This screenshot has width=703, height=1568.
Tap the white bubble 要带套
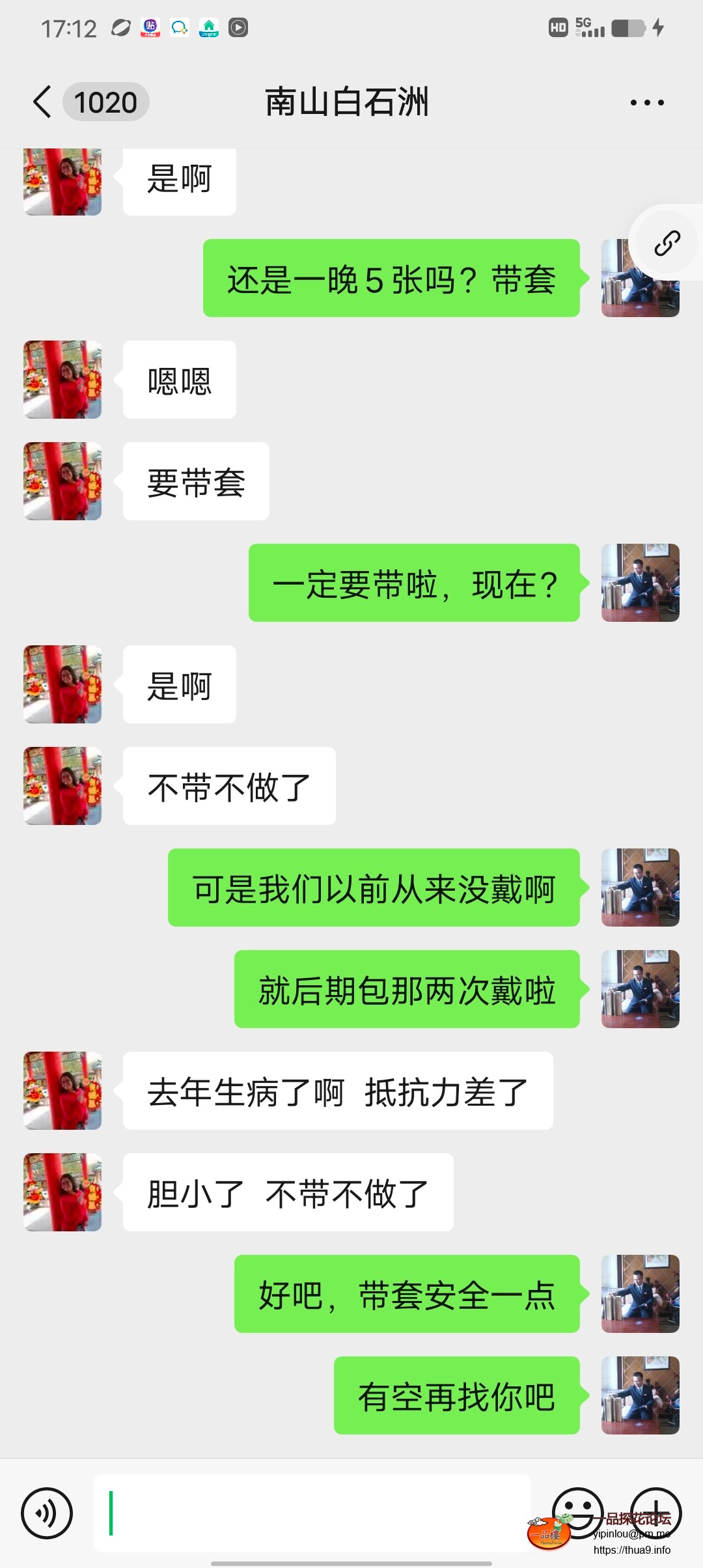click(x=195, y=481)
